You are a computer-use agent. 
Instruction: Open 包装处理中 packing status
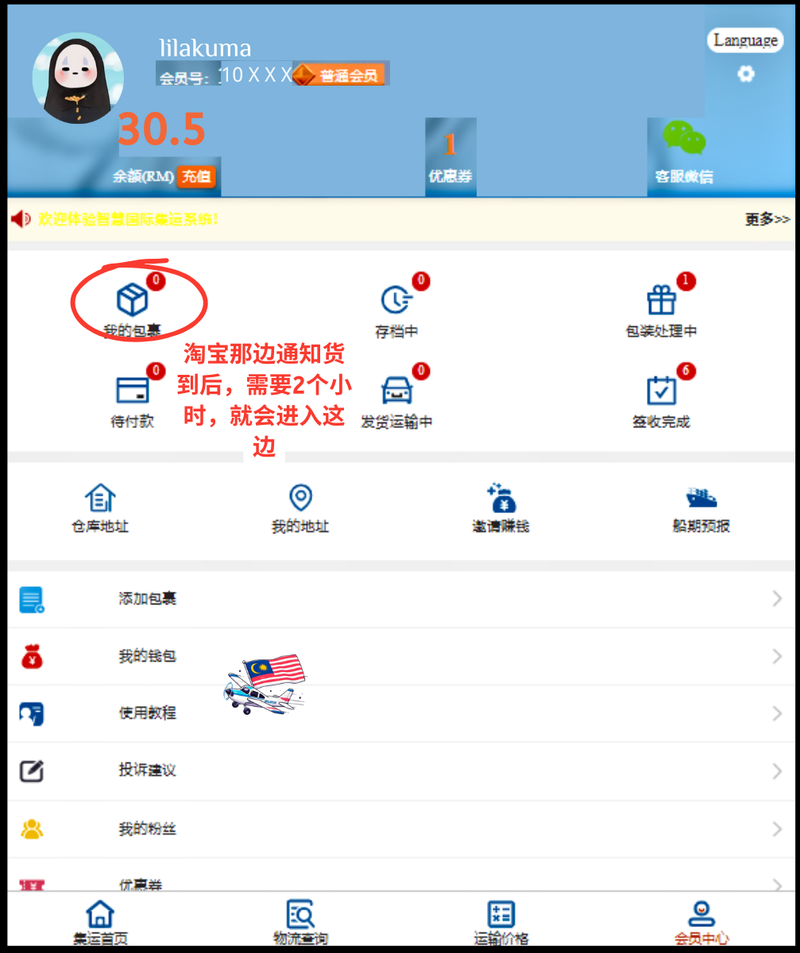[661, 309]
